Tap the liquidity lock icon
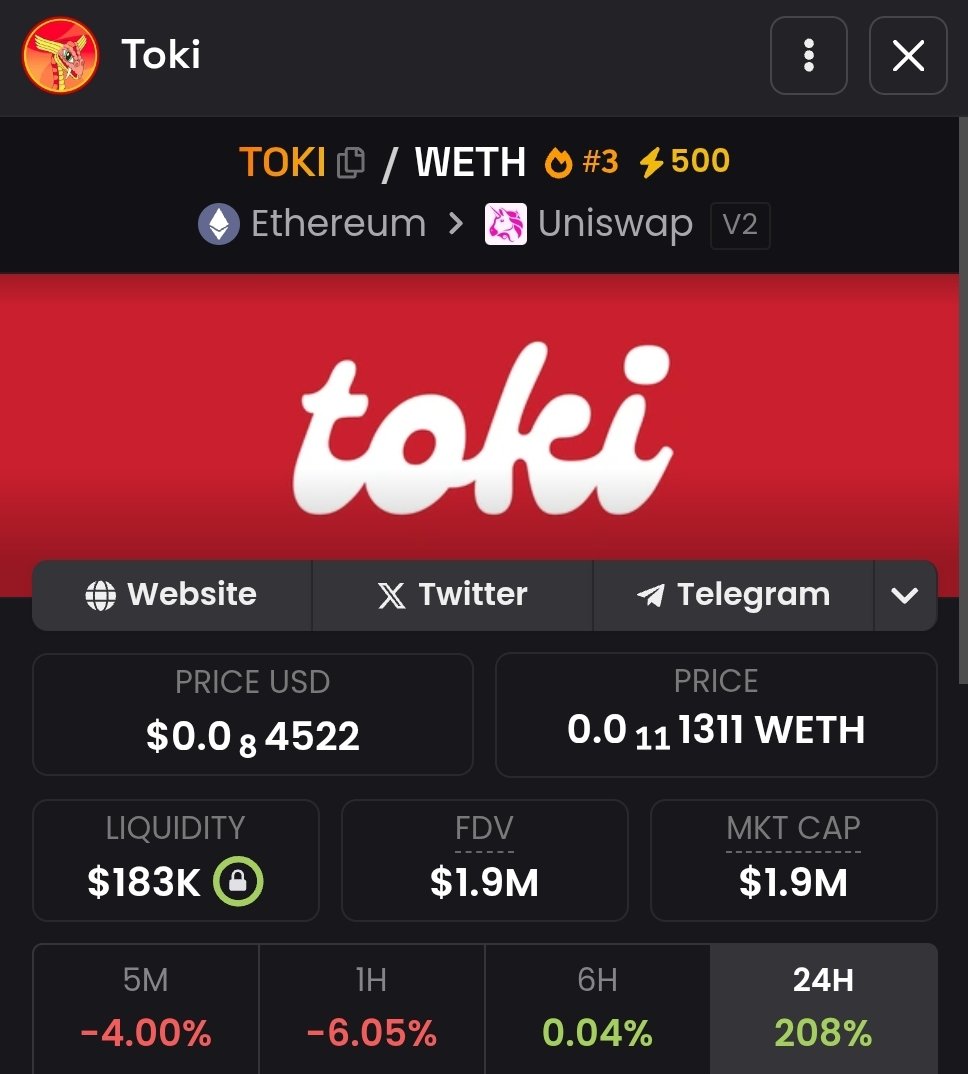This screenshot has width=968, height=1074. (x=238, y=881)
